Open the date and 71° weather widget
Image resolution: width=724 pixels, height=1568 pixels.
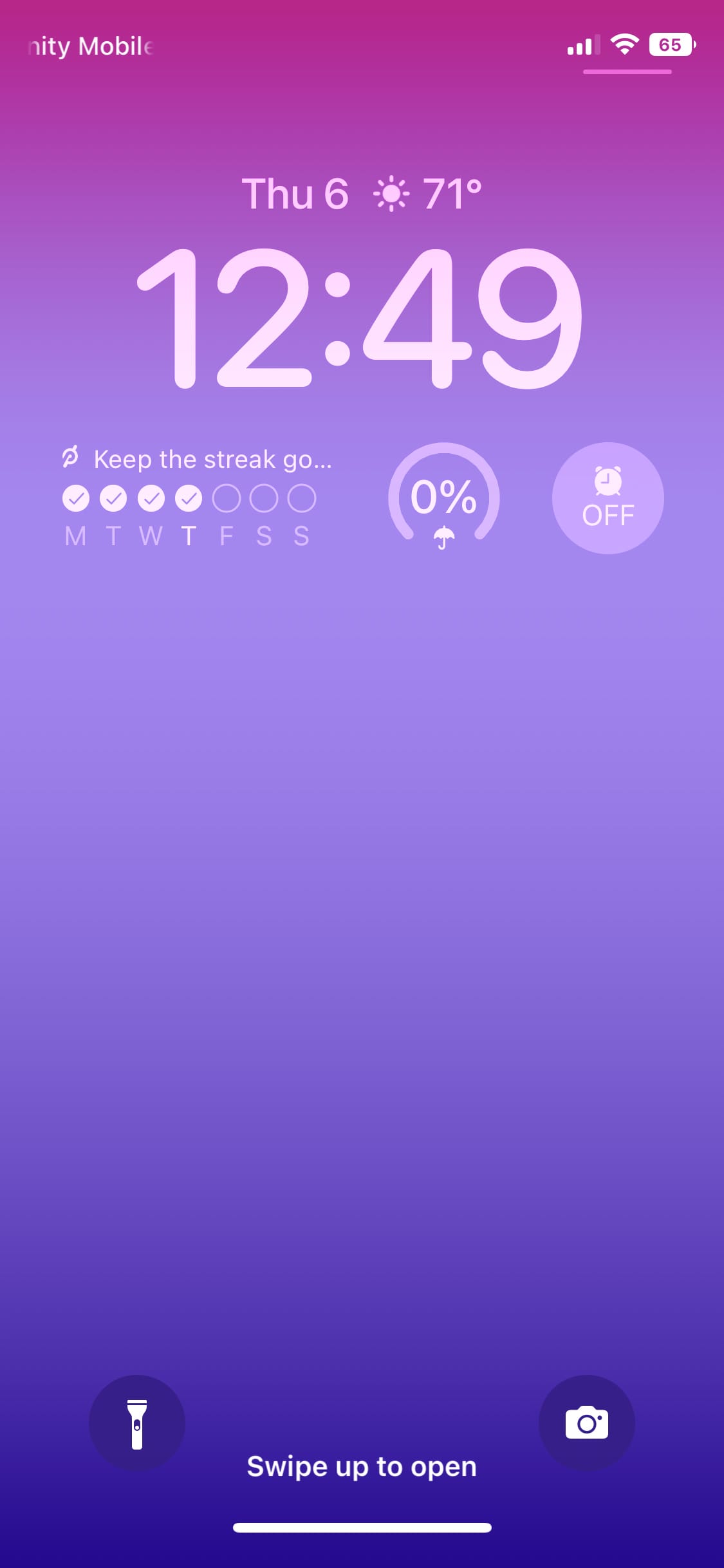point(362,193)
